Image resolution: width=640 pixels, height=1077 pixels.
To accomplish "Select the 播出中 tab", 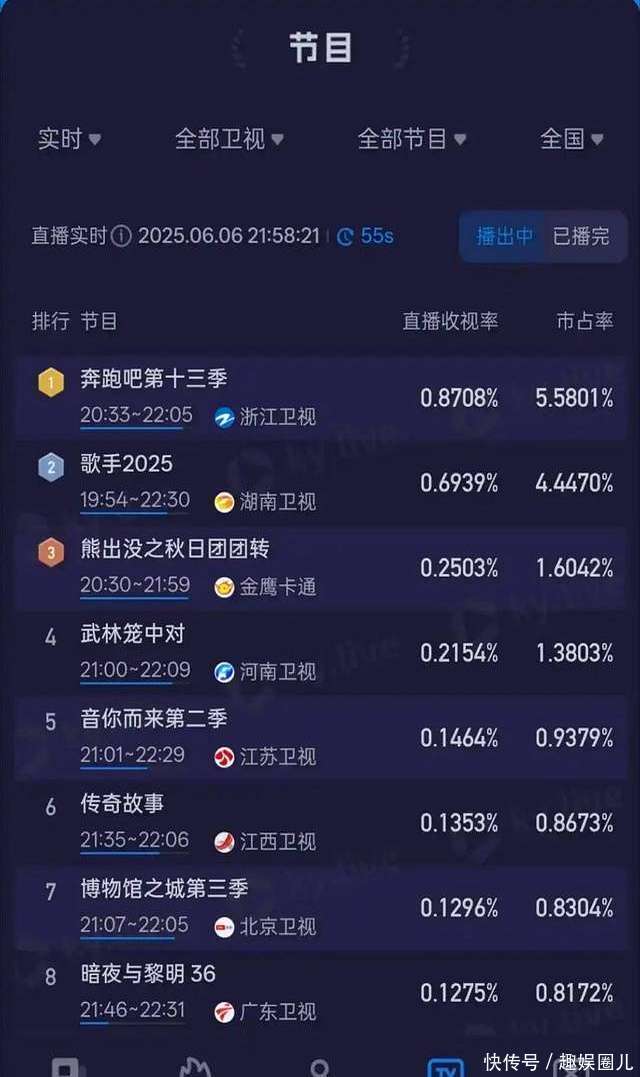I will tap(505, 236).
